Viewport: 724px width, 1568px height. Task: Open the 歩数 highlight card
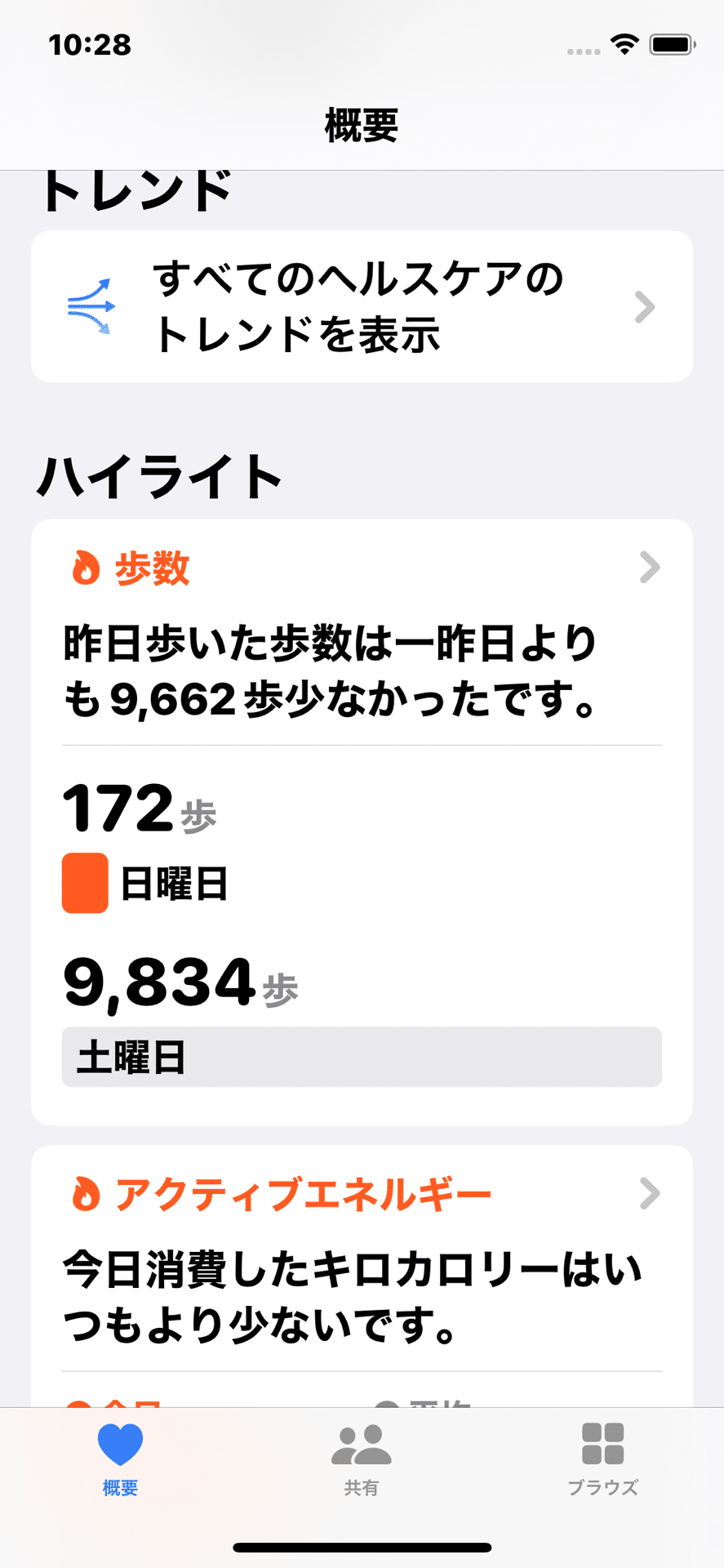click(362, 822)
